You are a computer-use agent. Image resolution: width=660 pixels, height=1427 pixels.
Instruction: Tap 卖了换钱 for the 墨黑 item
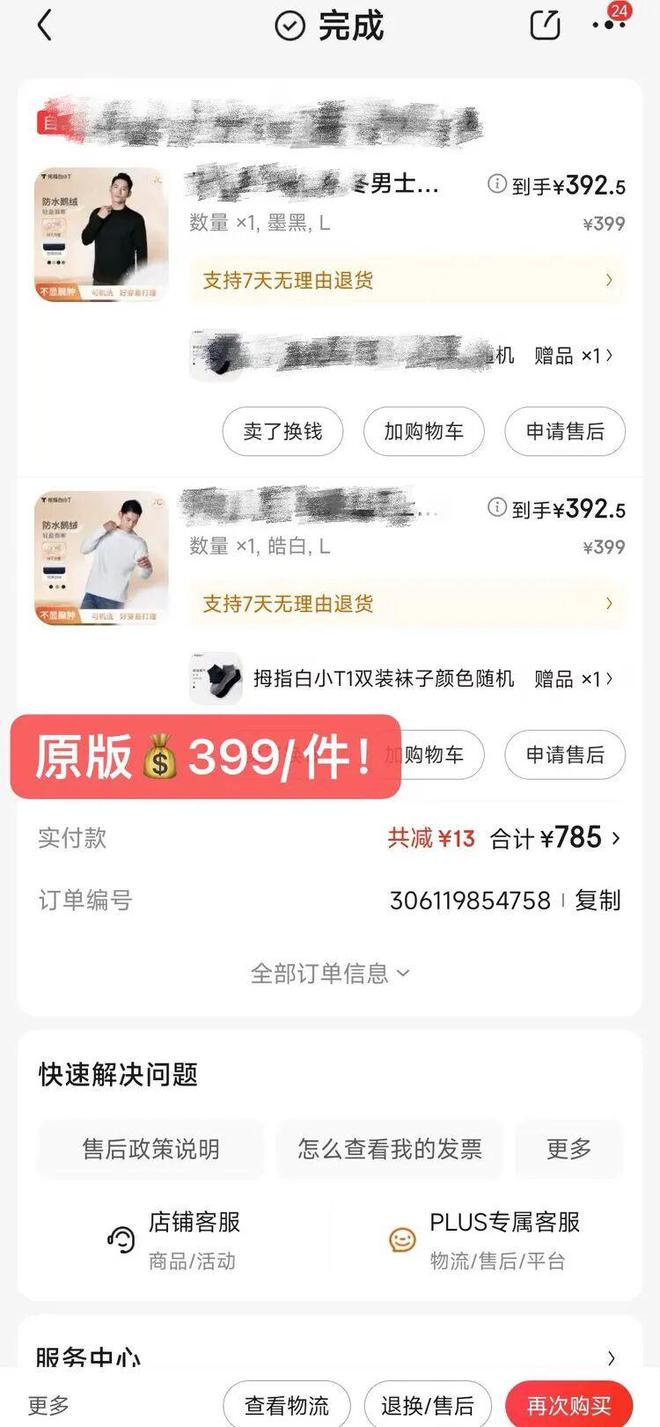pyautogui.click(x=282, y=432)
